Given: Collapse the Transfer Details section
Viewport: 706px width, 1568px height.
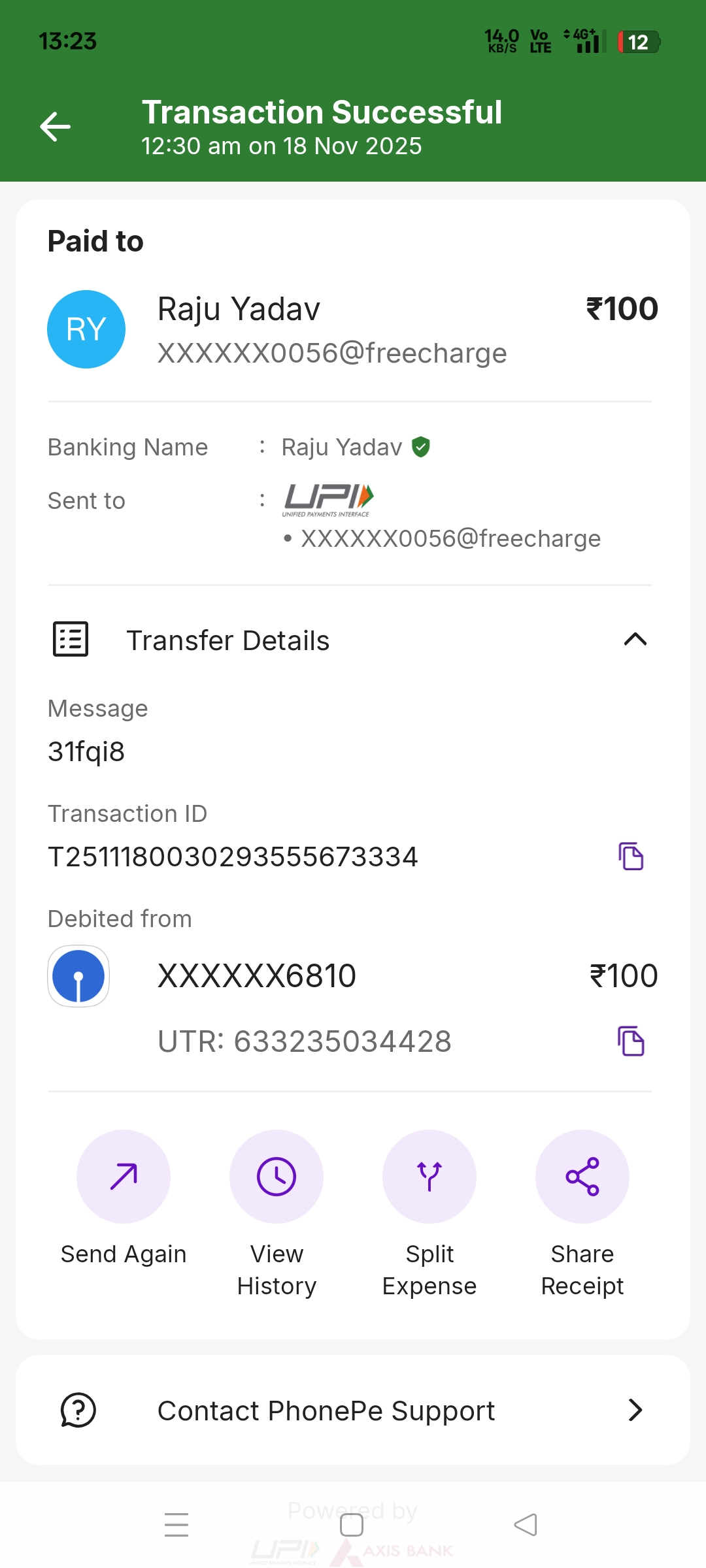Looking at the screenshot, I should coord(635,640).
